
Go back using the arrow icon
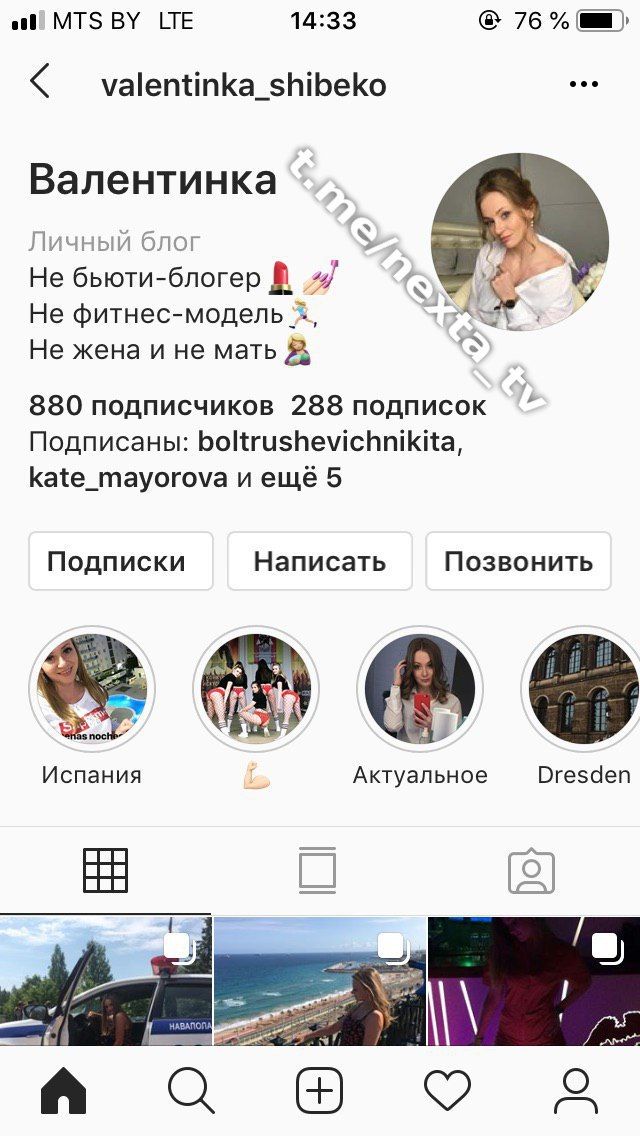pyautogui.click(x=39, y=82)
